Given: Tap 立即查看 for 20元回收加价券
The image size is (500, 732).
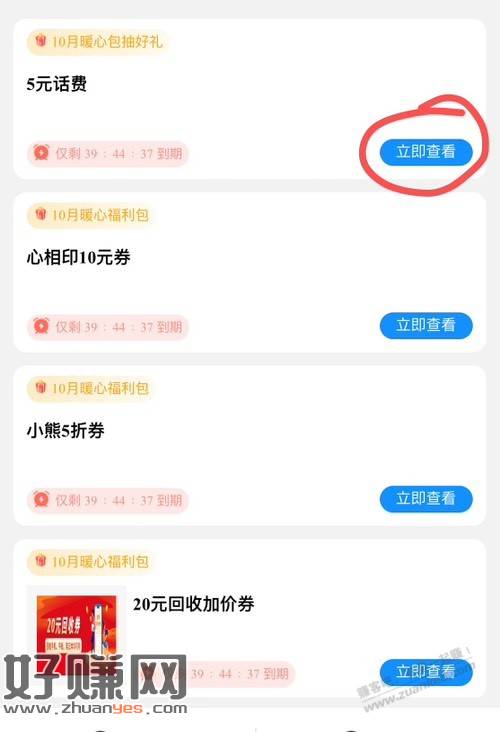Looking at the screenshot, I should pyautogui.click(x=426, y=672).
